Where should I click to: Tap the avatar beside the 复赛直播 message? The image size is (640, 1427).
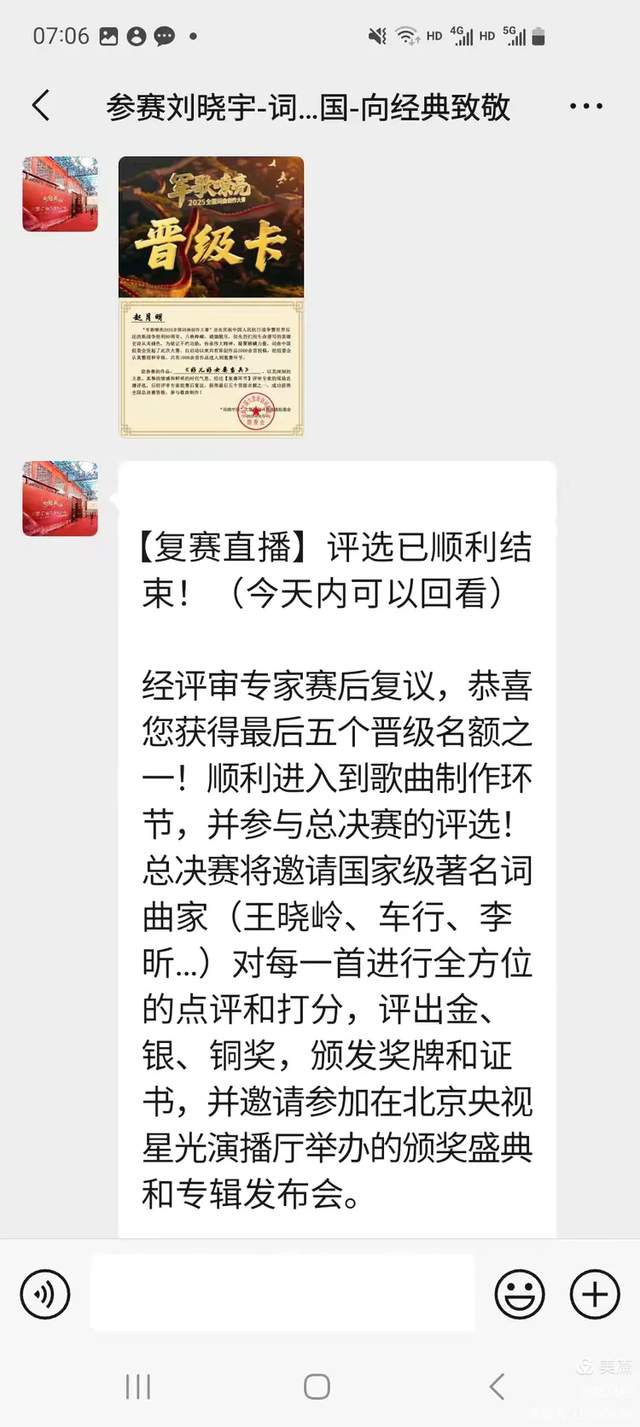pos(60,499)
